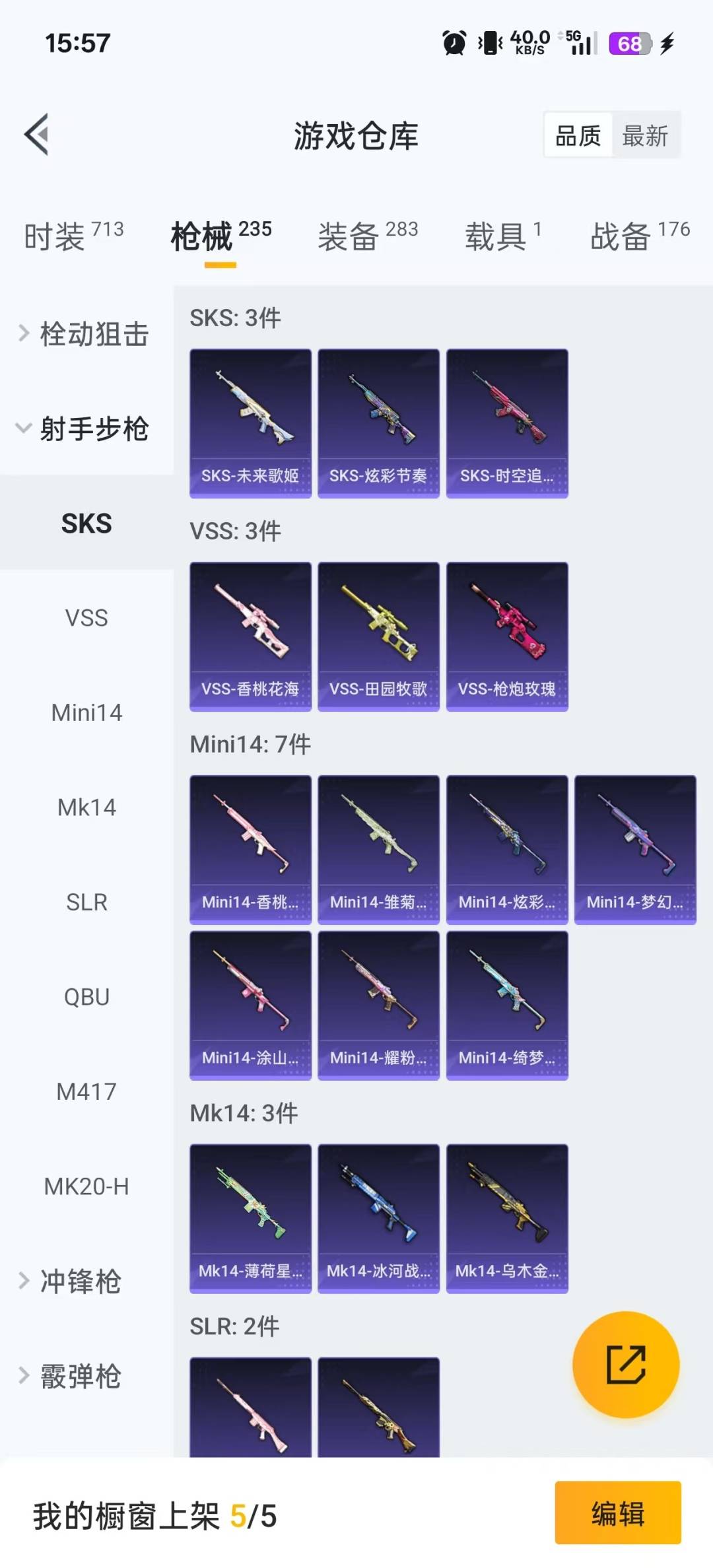Tap the orange share floating button
The width and height of the screenshot is (713, 1568).
coord(626,1364)
